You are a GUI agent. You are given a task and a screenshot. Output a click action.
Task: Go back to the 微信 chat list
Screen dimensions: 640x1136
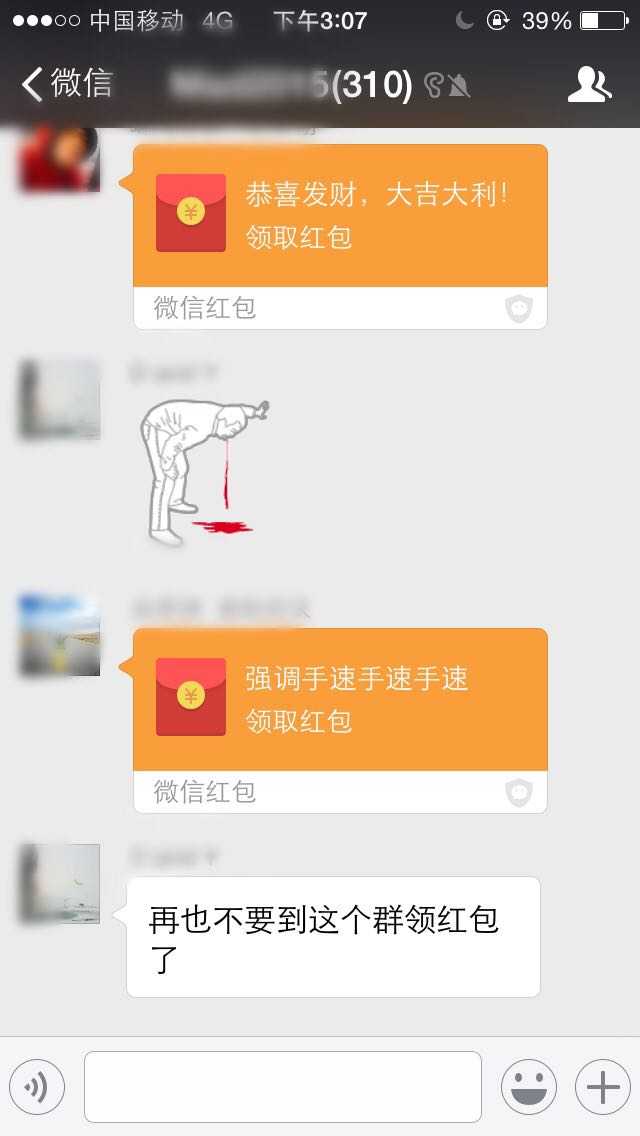(66, 84)
